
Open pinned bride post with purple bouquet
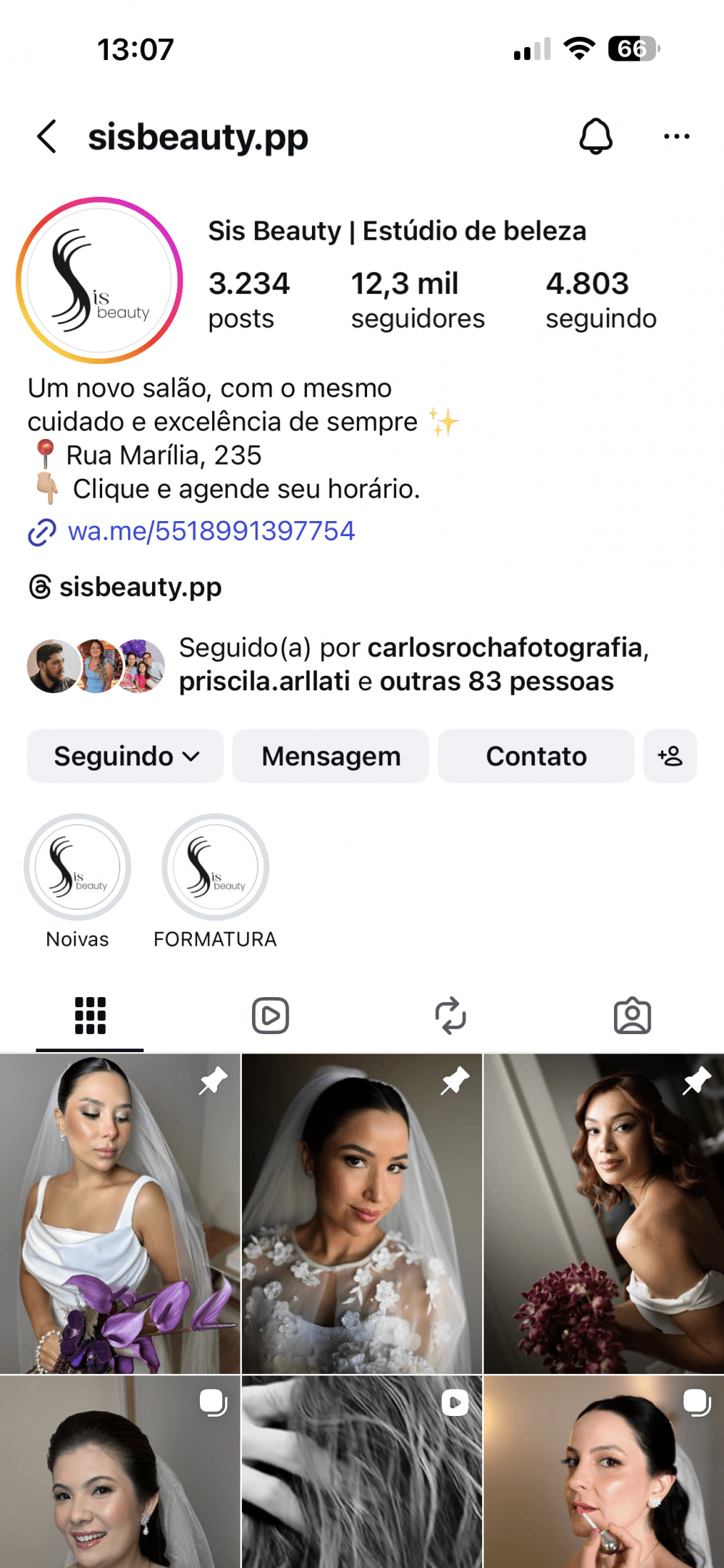(119, 1213)
